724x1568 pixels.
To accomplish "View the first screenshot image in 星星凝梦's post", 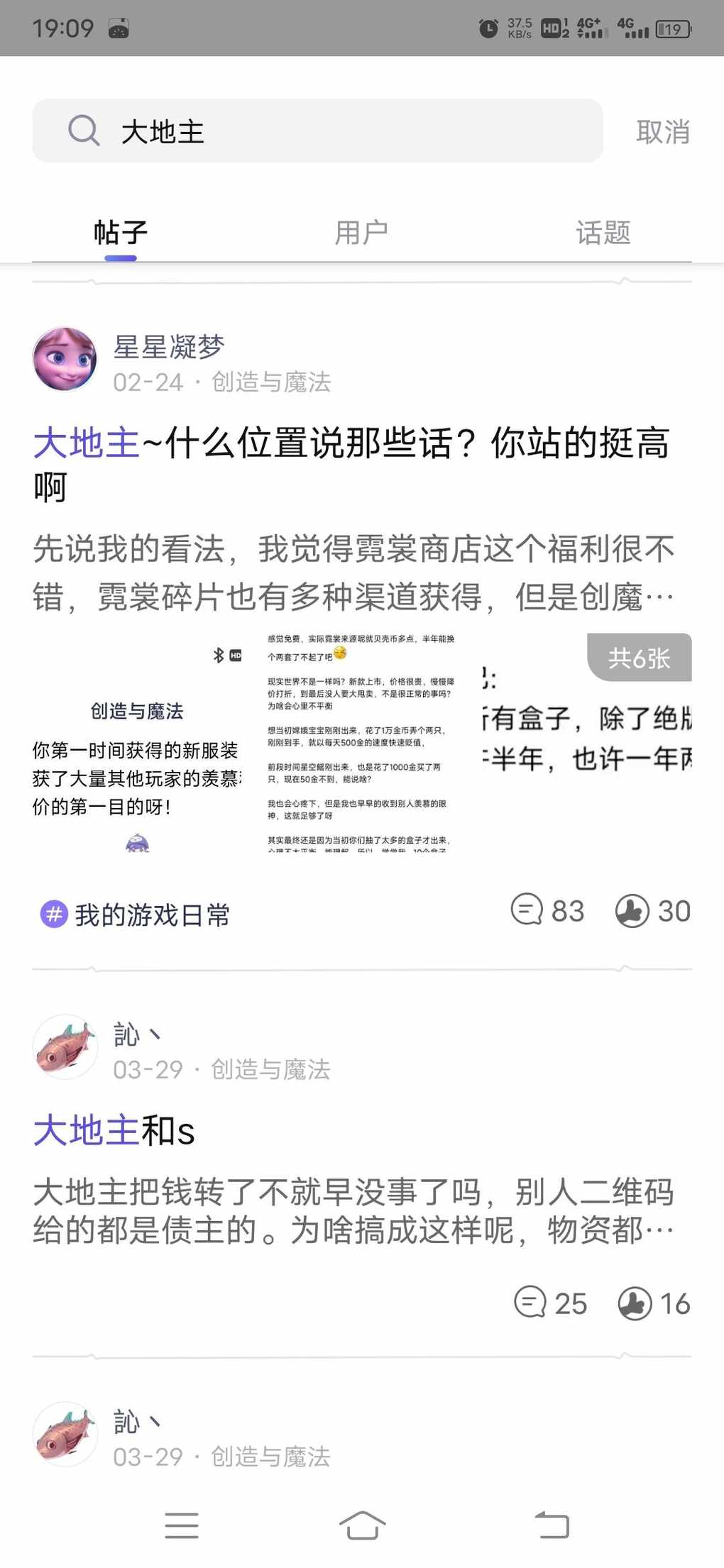I will pyautogui.click(x=138, y=743).
